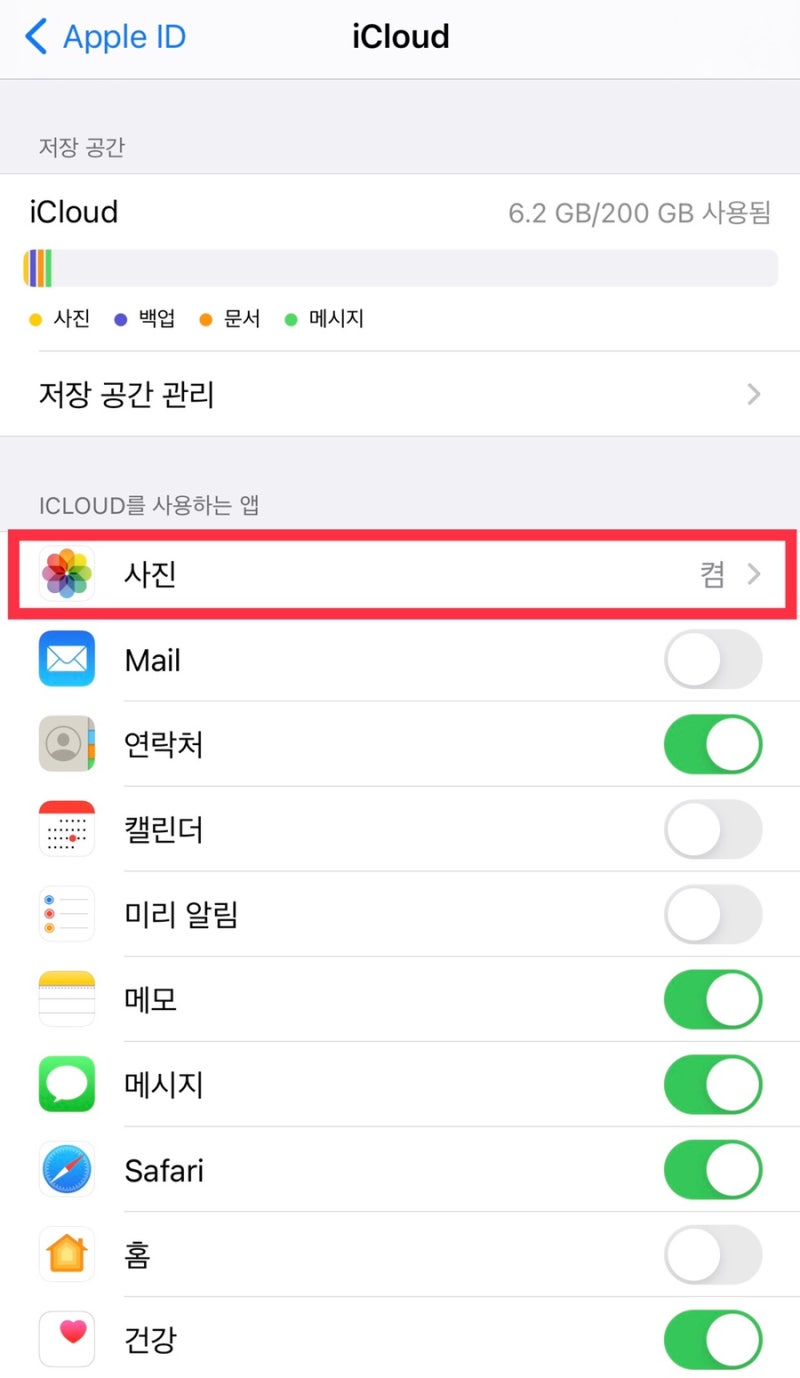Viewport: 800px width, 1378px height.
Task: Go back to Apple ID
Action: (x=105, y=38)
